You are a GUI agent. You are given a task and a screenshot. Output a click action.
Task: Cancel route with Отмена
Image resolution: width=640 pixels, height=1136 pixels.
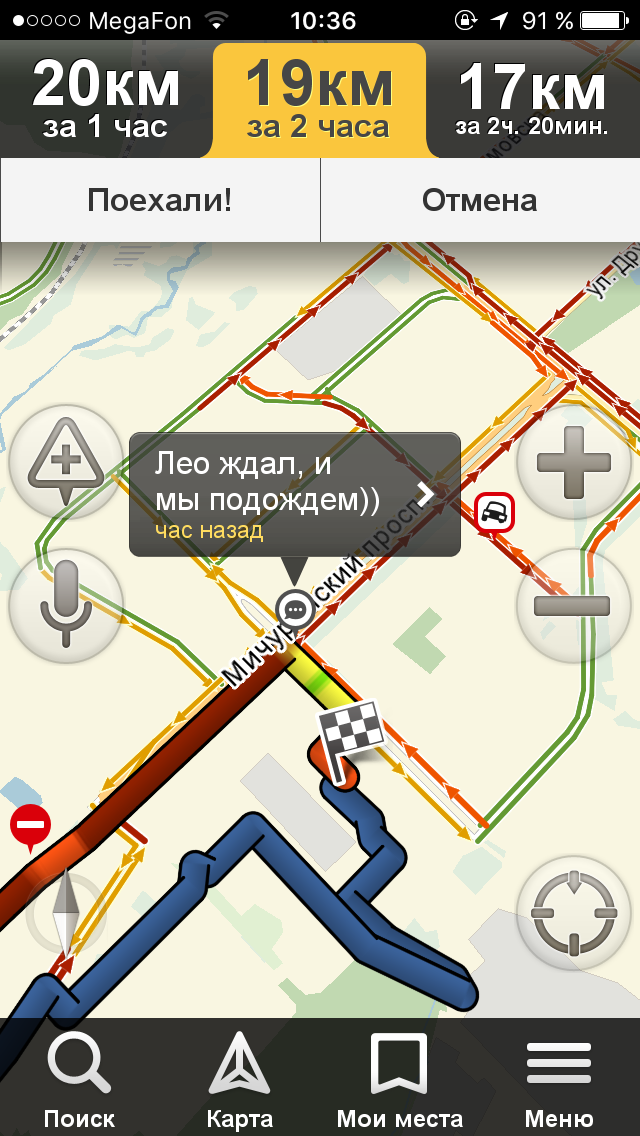(x=480, y=200)
